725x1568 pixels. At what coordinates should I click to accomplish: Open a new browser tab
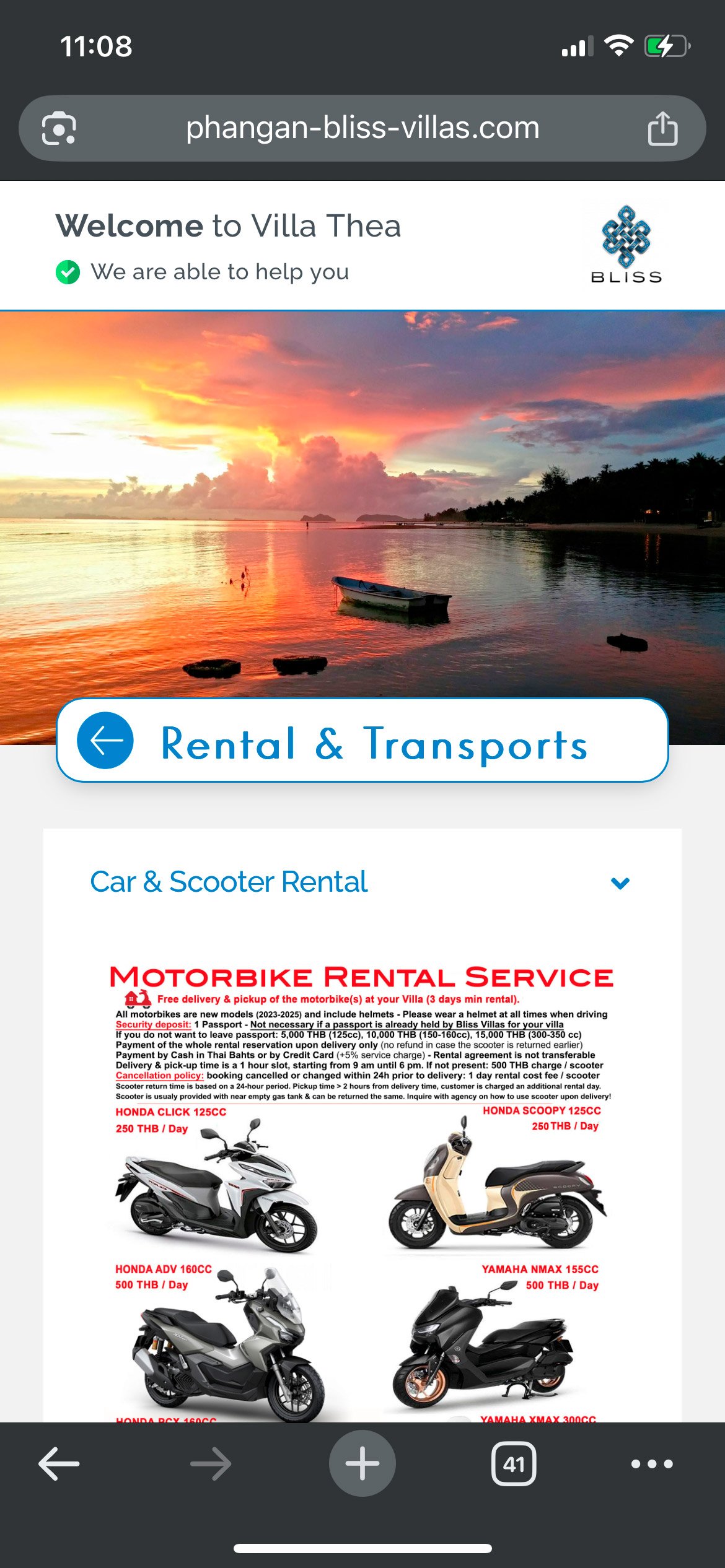pos(362,1464)
